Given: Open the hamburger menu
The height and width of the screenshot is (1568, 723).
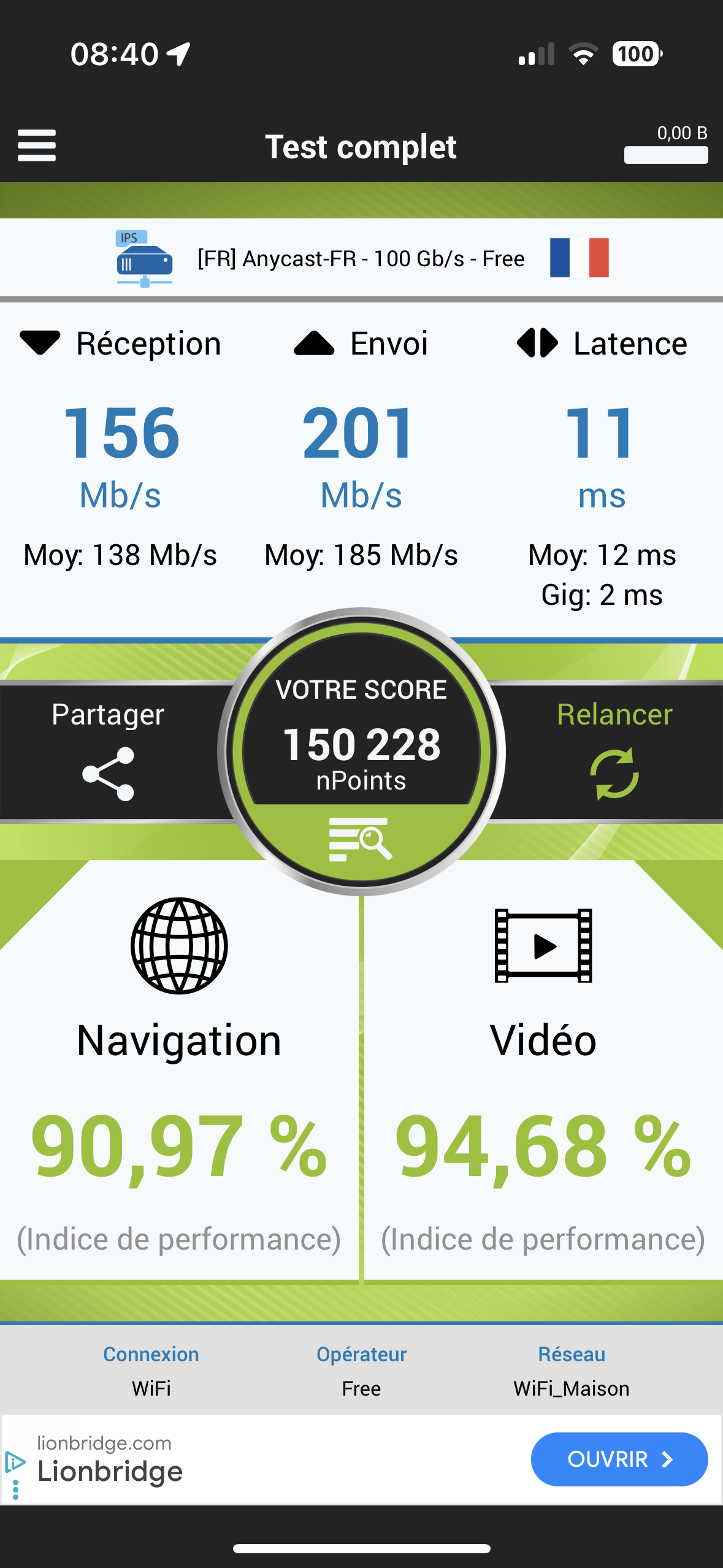Looking at the screenshot, I should pyautogui.click(x=37, y=145).
